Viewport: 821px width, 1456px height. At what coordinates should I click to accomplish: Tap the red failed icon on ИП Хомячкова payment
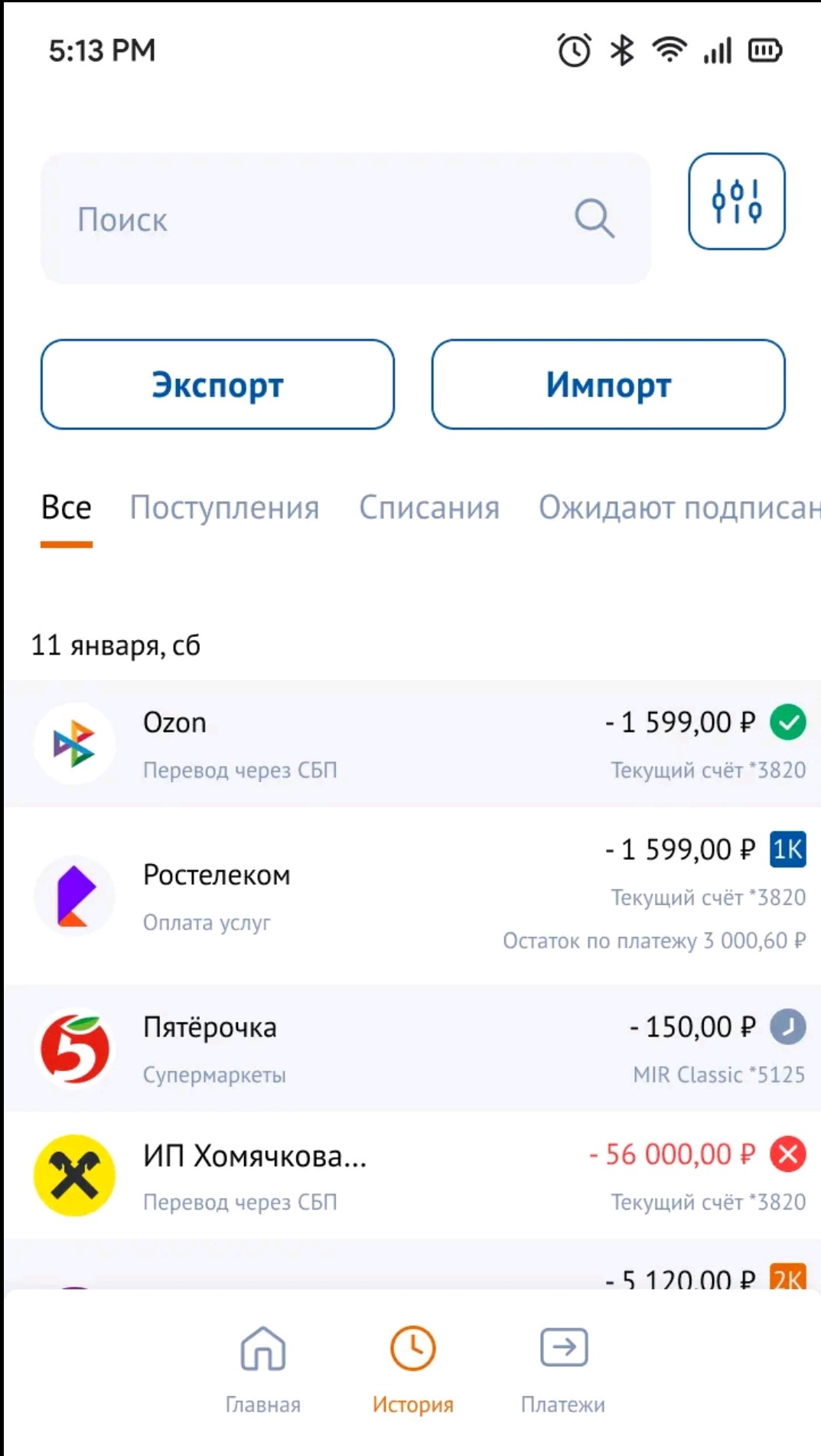788,1155
